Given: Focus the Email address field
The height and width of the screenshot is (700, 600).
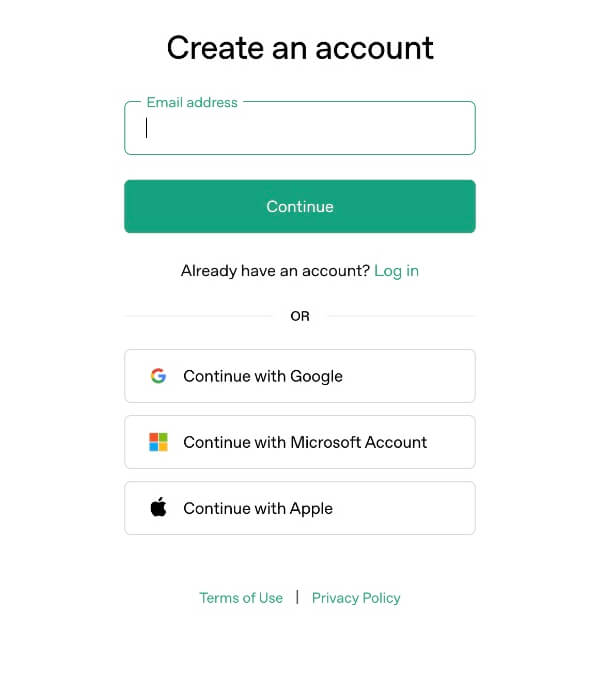Looking at the screenshot, I should click(x=300, y=129).
